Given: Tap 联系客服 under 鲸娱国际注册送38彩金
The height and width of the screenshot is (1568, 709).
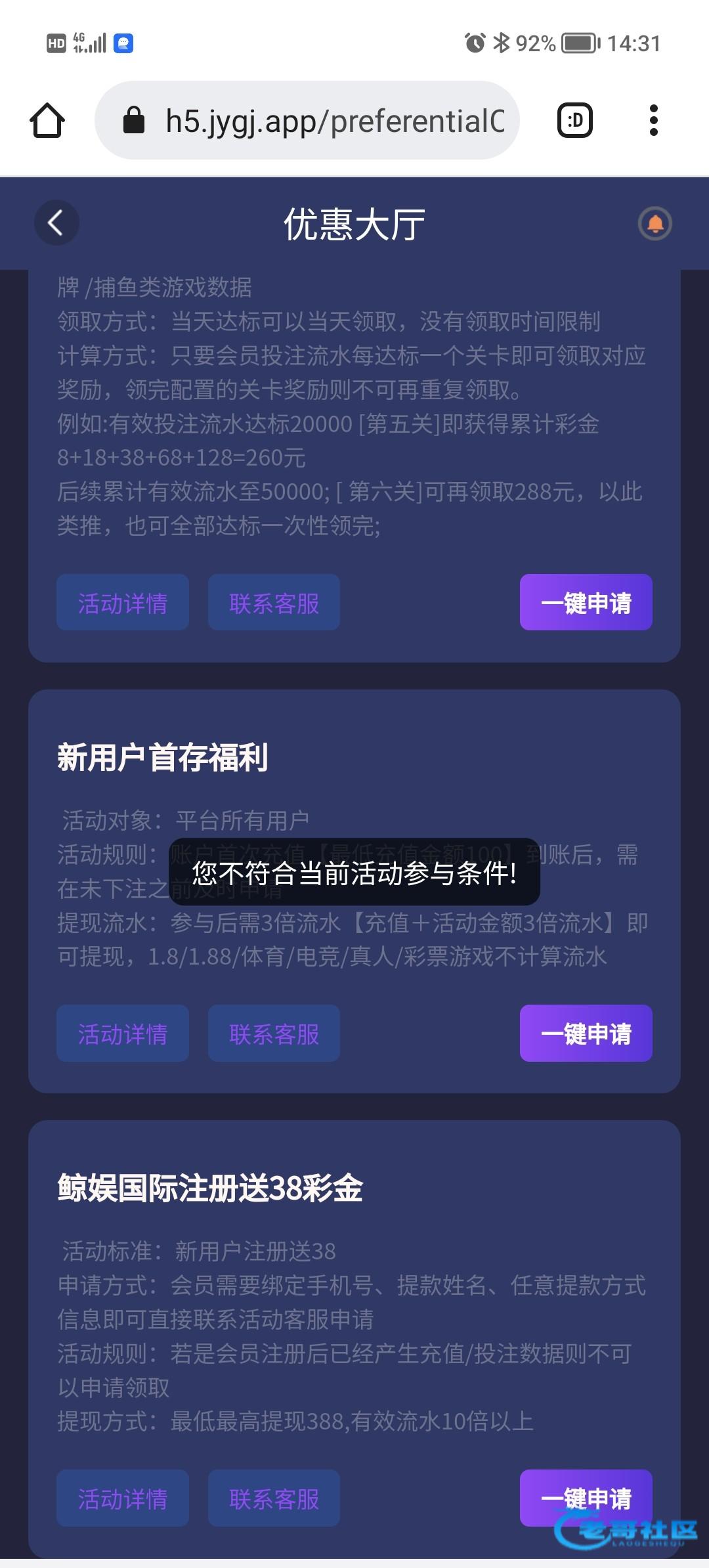Looking at the screenshot, I should (274, 1498).
